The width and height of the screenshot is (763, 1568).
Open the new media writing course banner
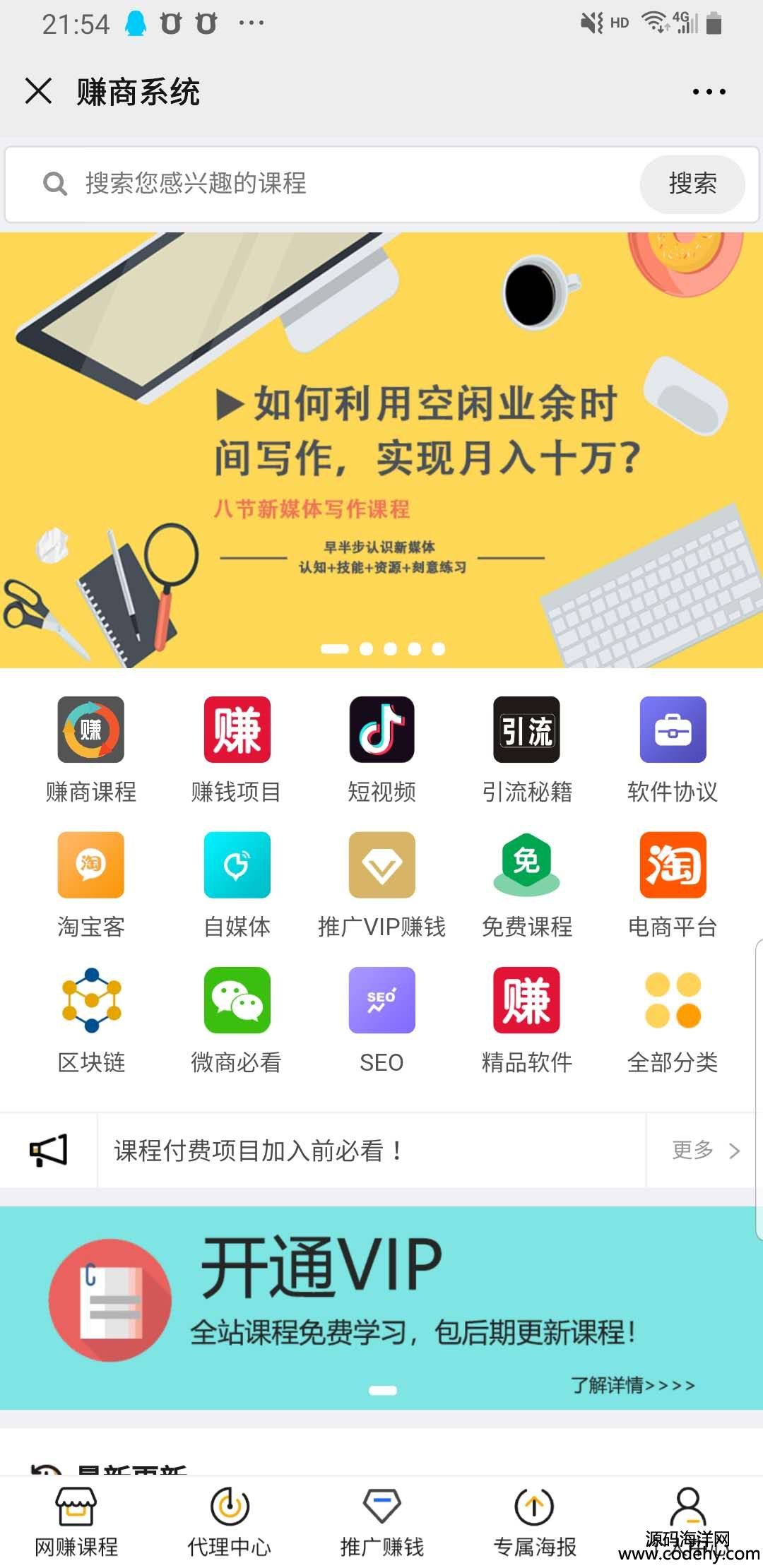click(x=381, y=450)
